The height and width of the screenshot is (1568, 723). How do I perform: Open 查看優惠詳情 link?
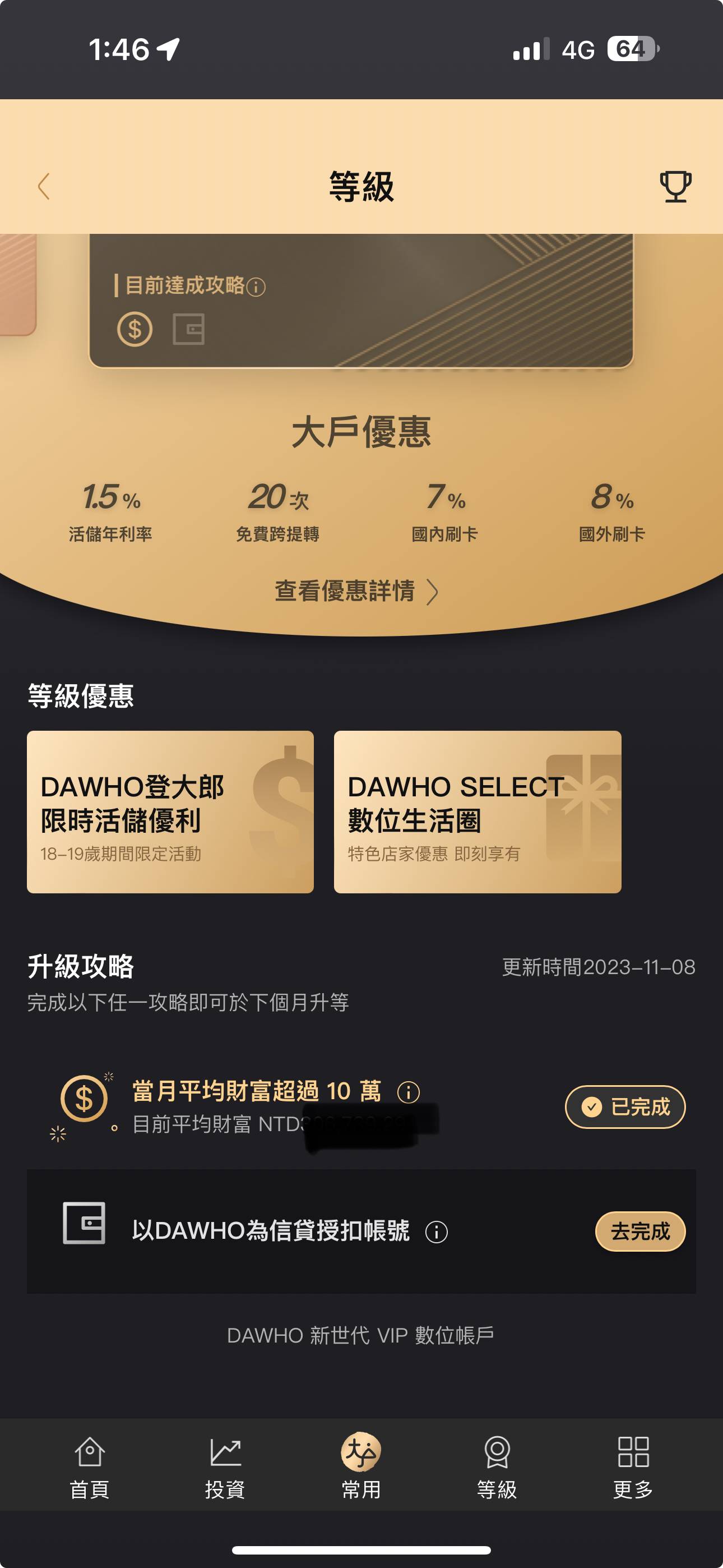pos(356,591)
